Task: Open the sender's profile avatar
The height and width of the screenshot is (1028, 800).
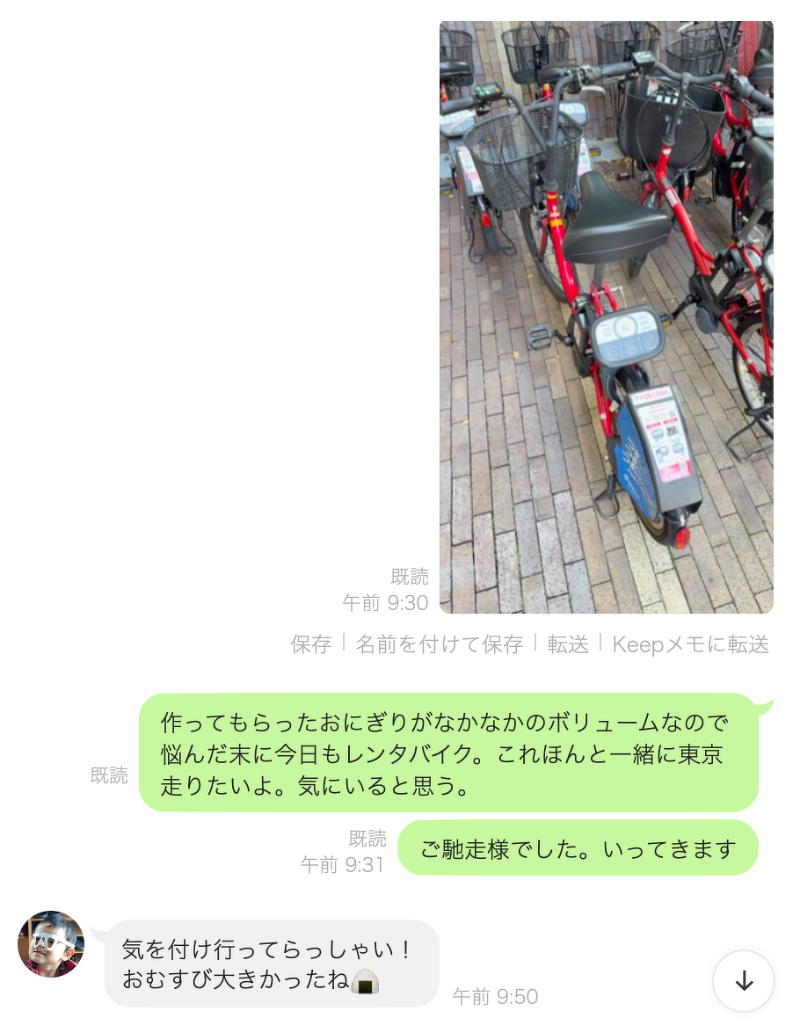Action: 51,944
